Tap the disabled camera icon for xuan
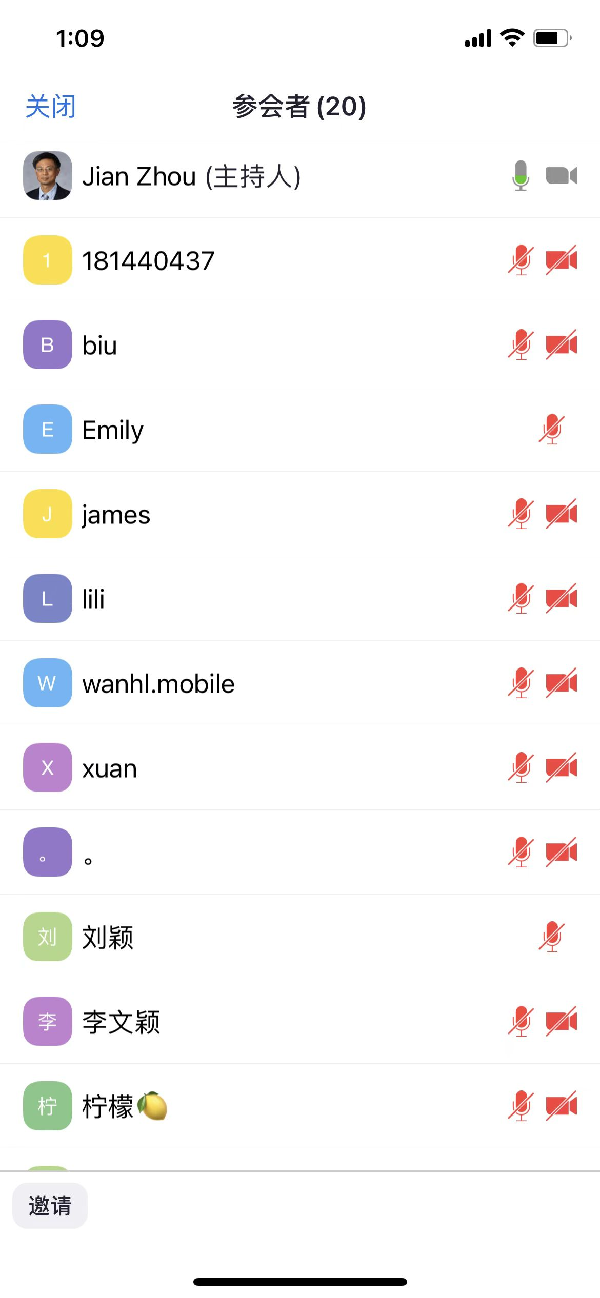600x1298 pixels. point(562,768)
